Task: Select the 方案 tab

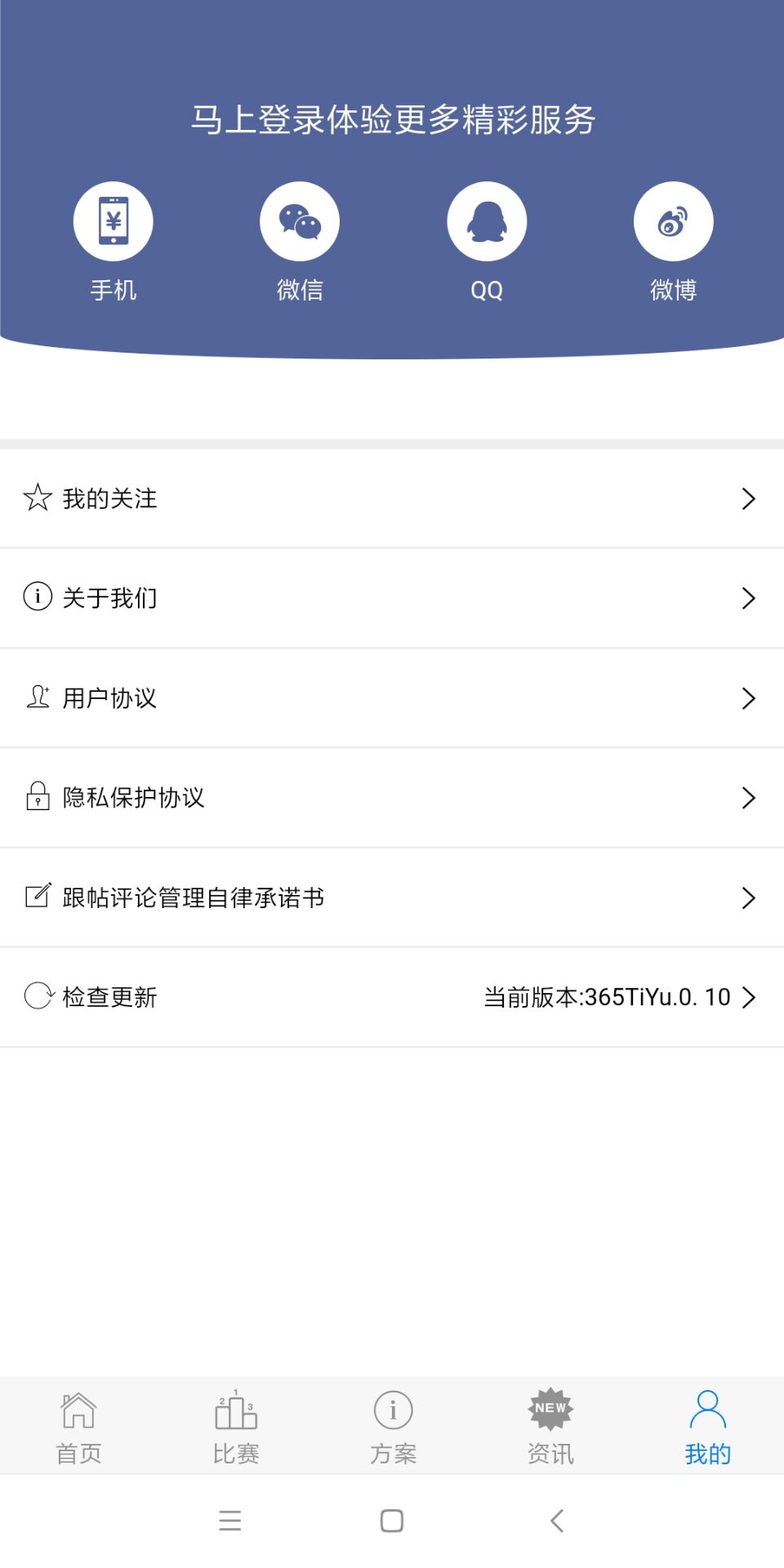Action: [x=393, y=1427]
